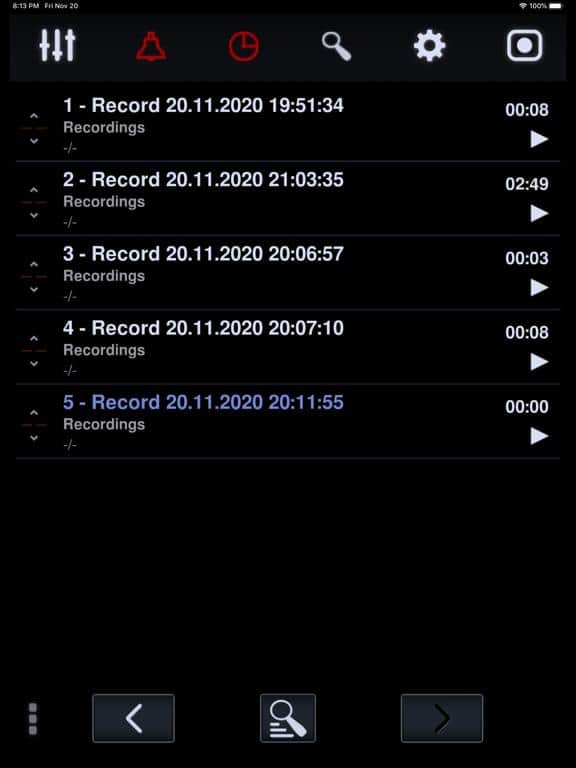Open the three-dot menu at bottom left
Viewport: 576px width, 768px height.
pos(33,719)
